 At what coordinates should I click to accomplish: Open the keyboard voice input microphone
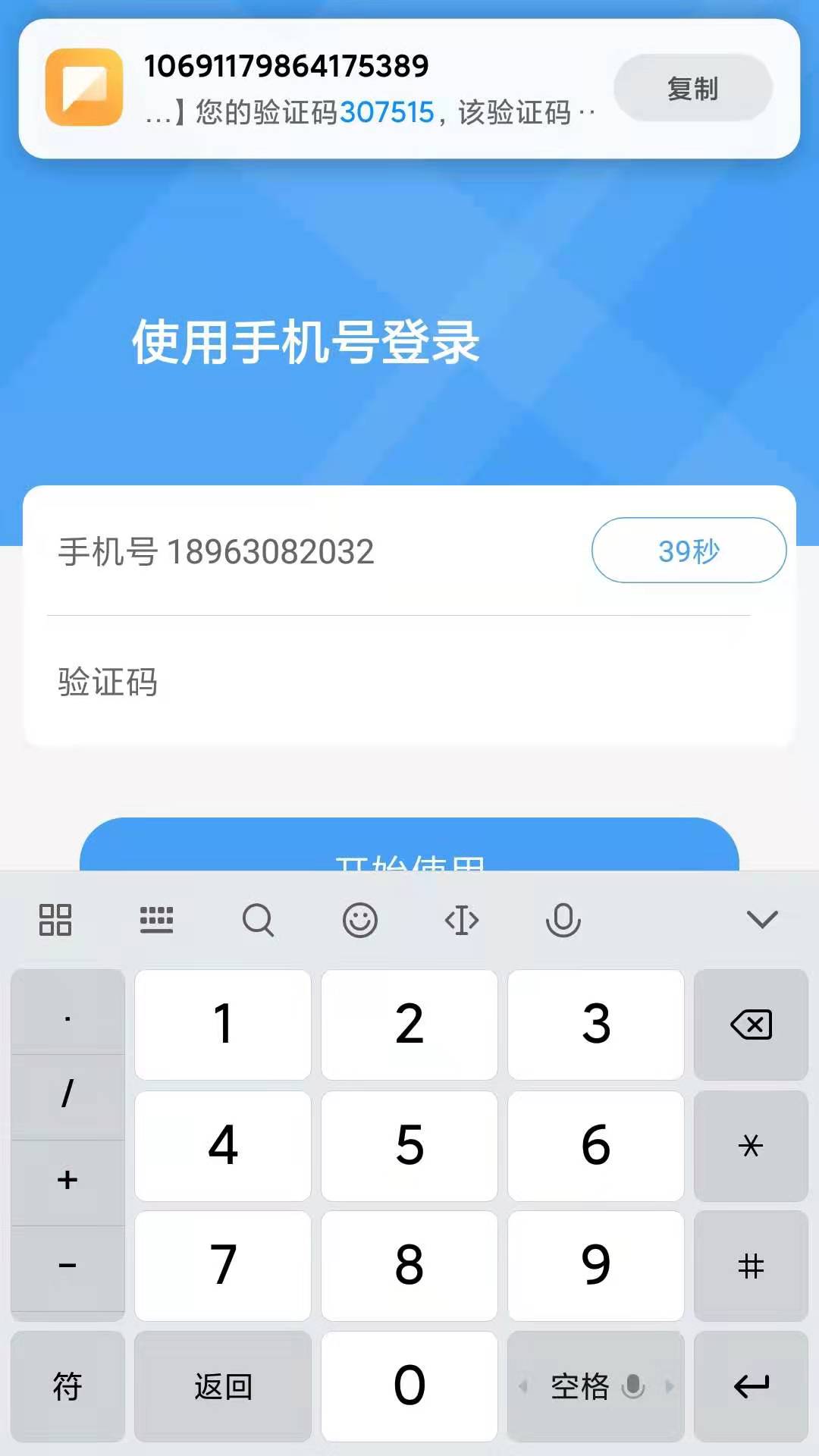pyautogui.click(x=563, y=921)
